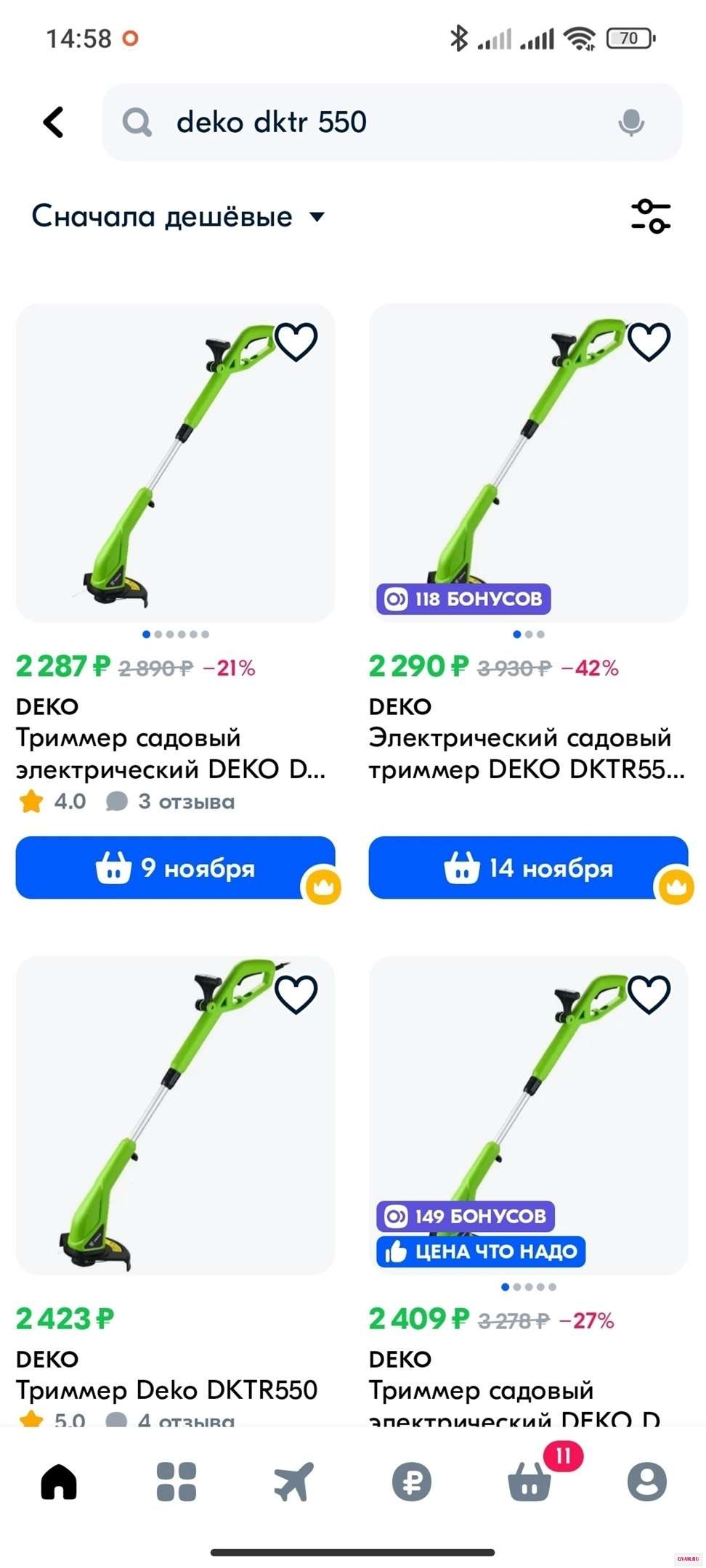This screenshot has width=706, height=1568.
Task: Start voice search with the microphone
Action: pyautogui.click(x=631, y=122)
